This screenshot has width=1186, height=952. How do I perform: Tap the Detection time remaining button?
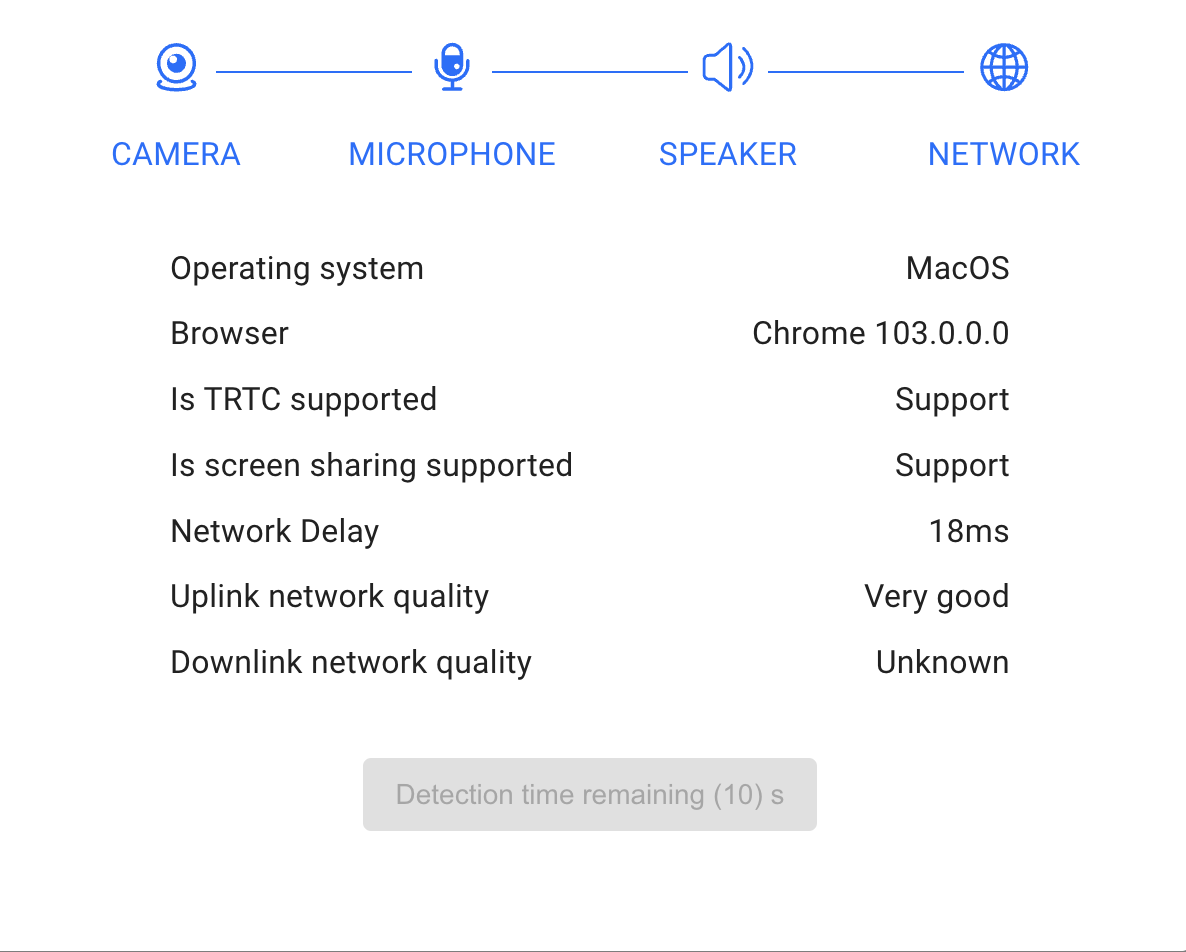(x=590, y=795)
